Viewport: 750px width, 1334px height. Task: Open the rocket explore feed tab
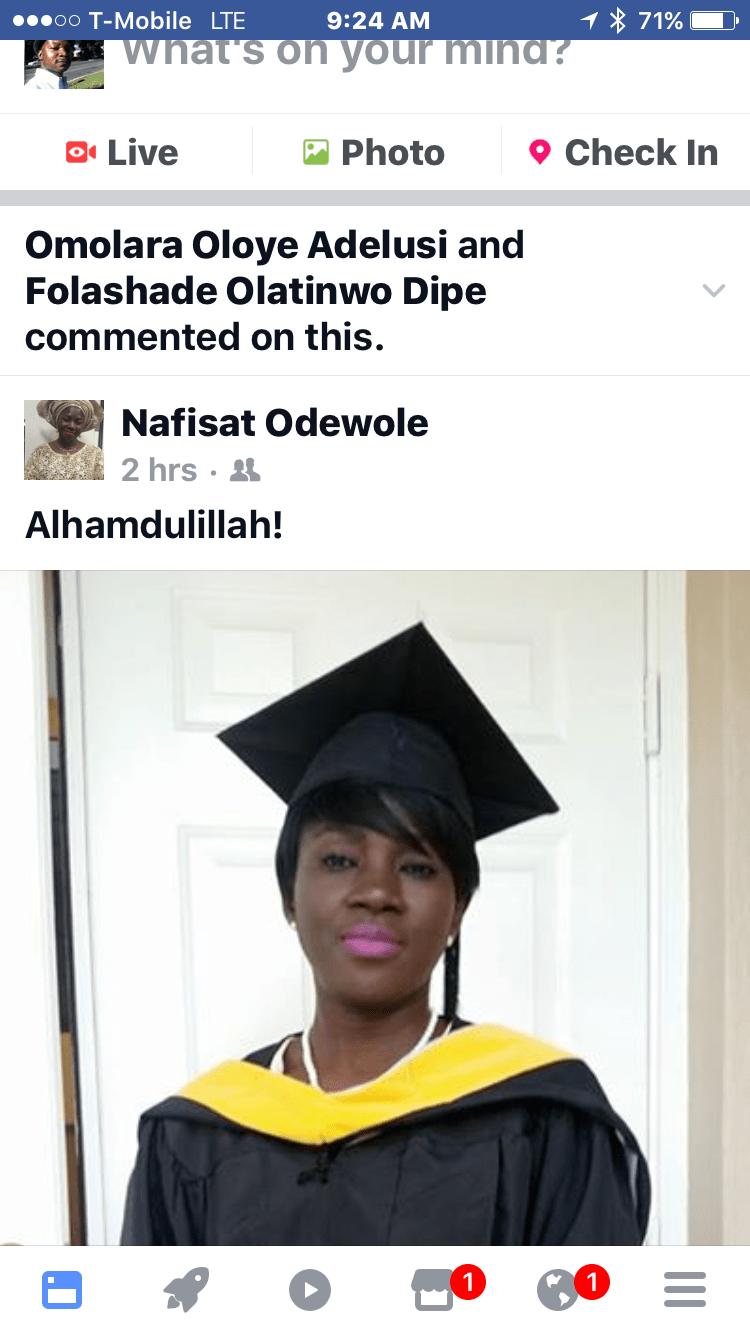click(186, 1290)
